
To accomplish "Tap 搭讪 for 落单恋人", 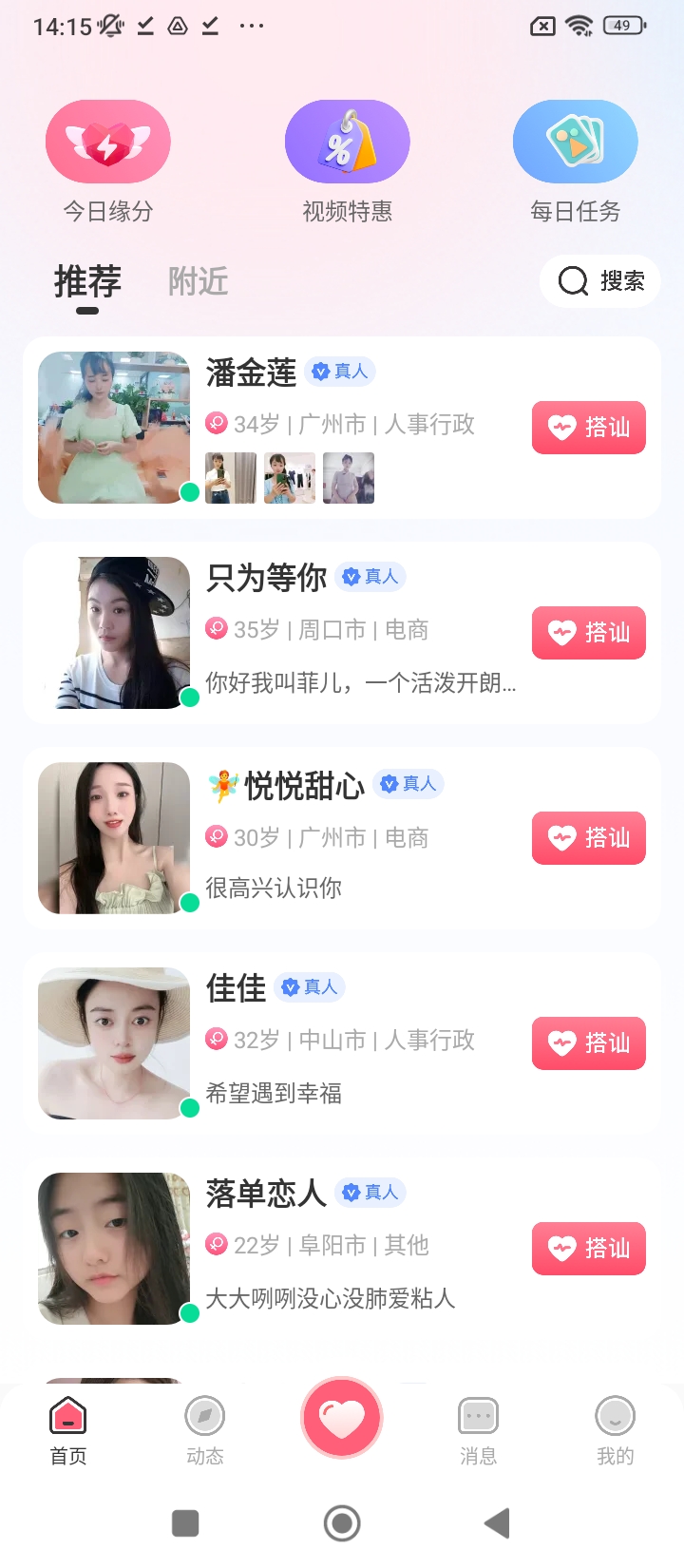I will point(588,1249).
